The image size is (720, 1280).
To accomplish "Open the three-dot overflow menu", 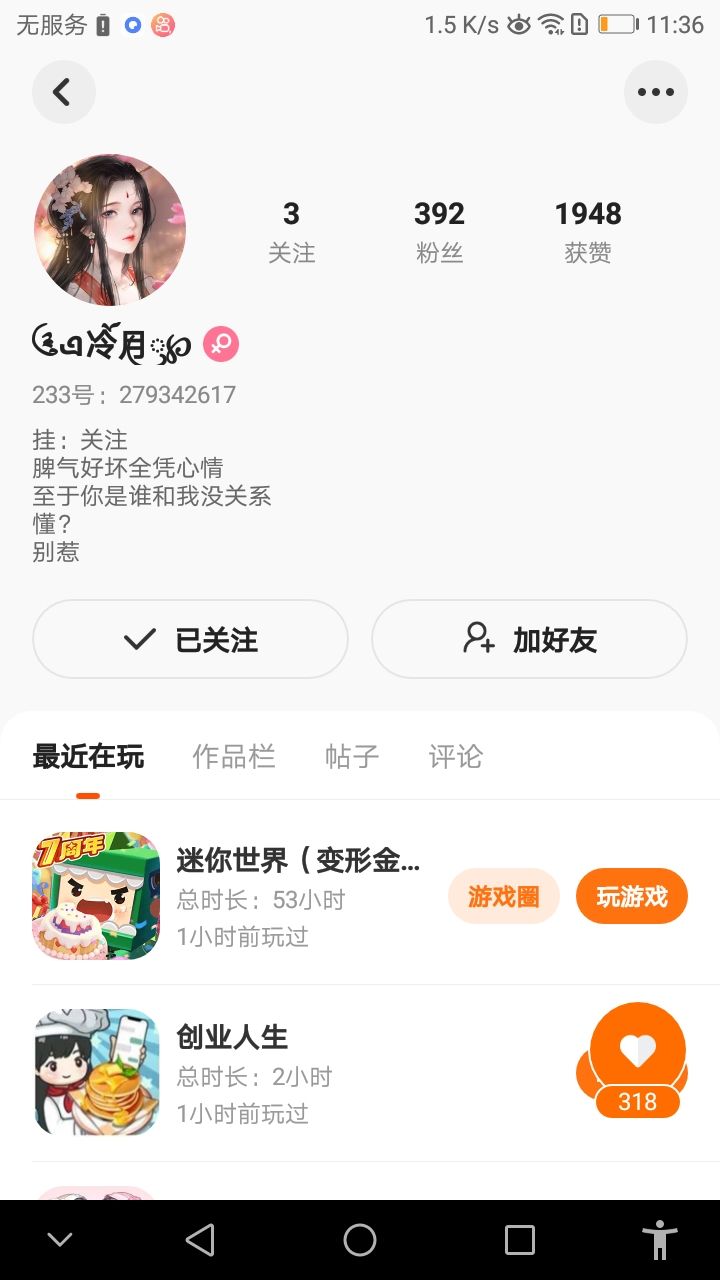I will pos(656,92).
